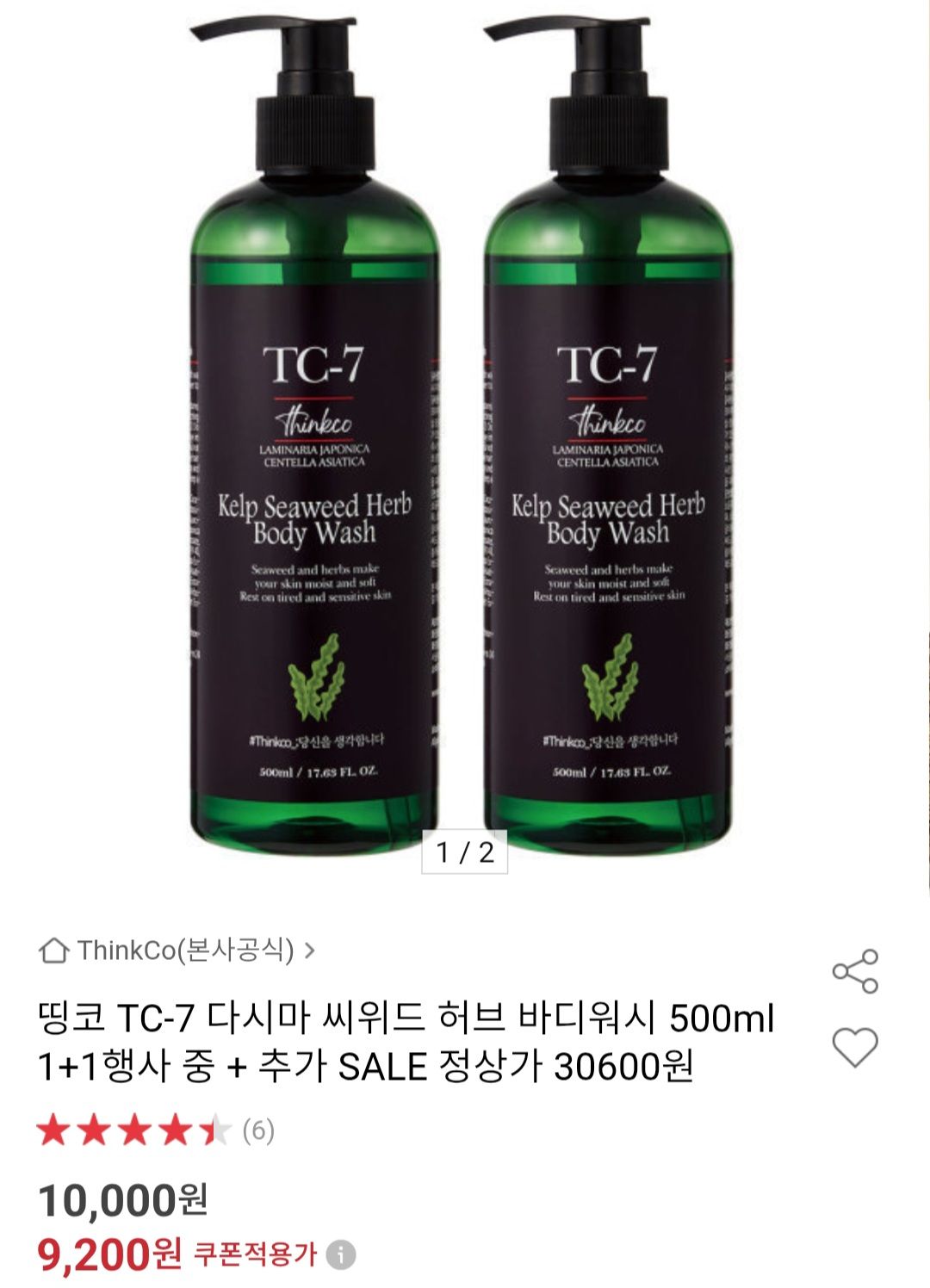930x1288 pixels.
Task: Add product to wishlist with heart icon
Action: tap(854, 1047)
